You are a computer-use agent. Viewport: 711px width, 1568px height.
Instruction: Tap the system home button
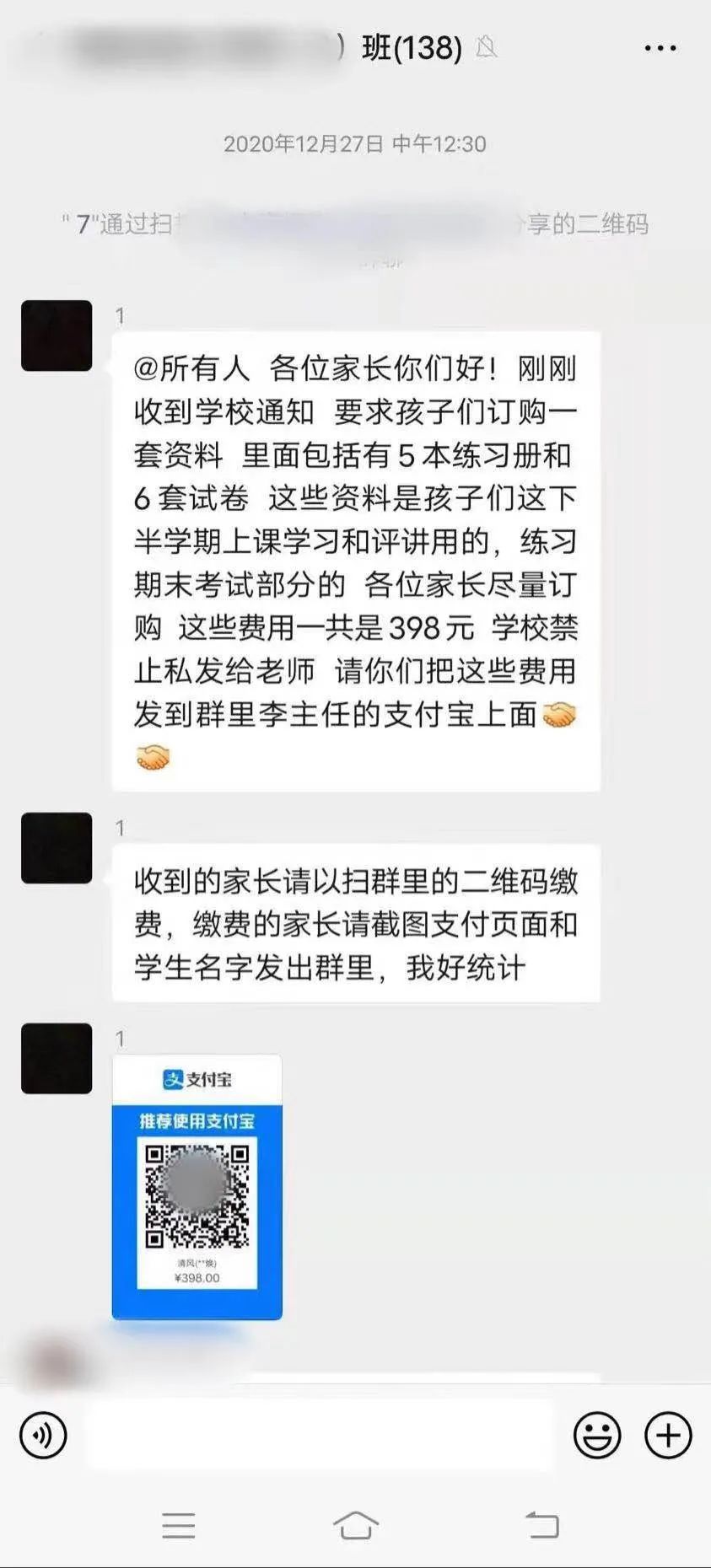pyautogui.click(x=355, y=1525)
